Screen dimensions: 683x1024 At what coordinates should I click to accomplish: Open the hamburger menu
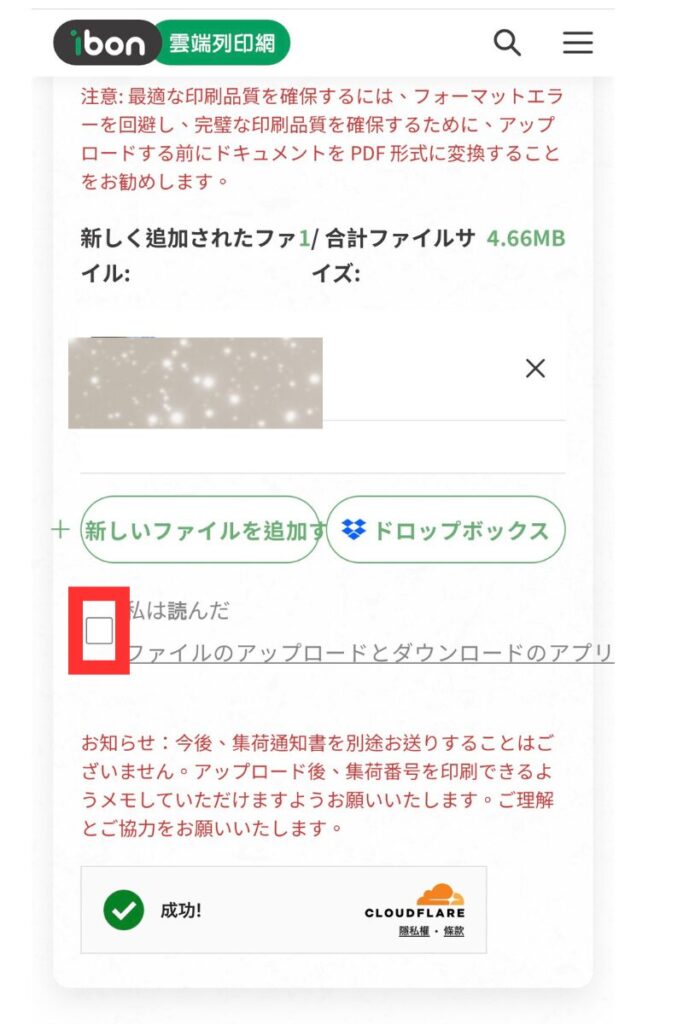(577, 43)
